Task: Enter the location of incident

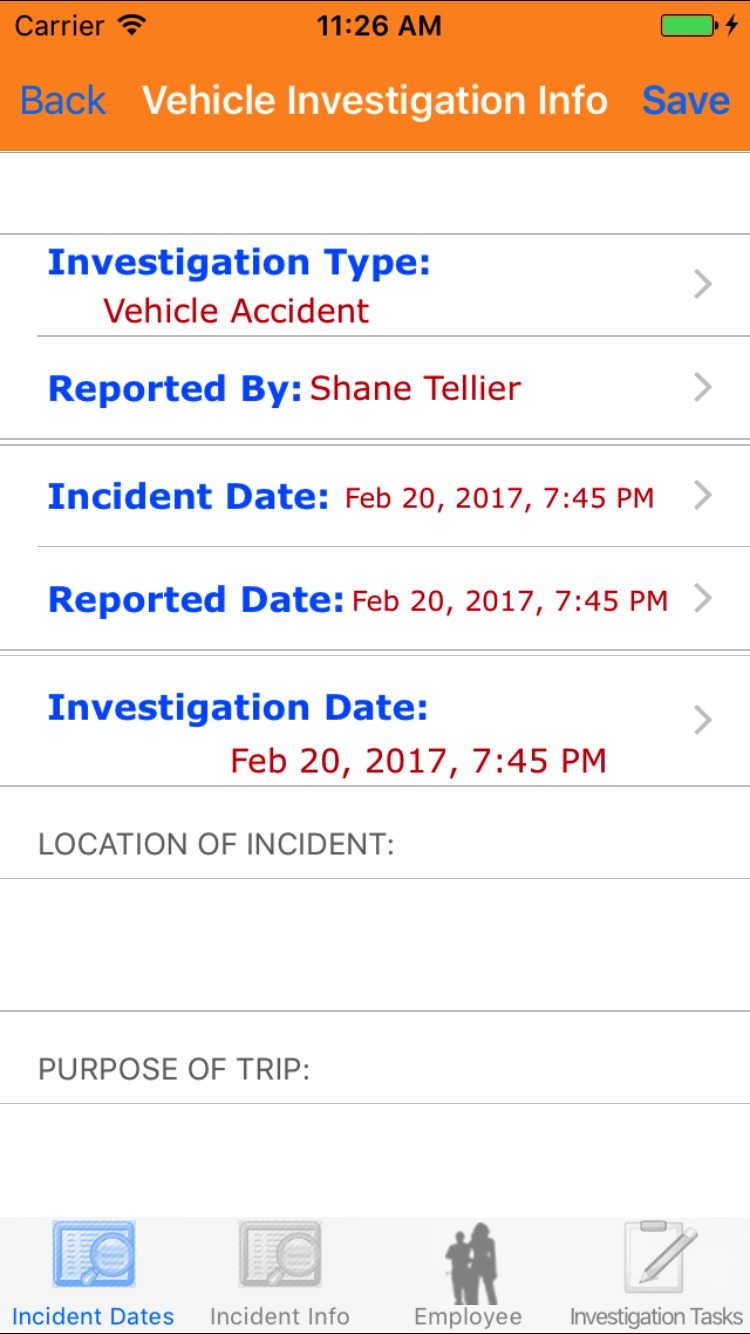Action: [375, 944]
